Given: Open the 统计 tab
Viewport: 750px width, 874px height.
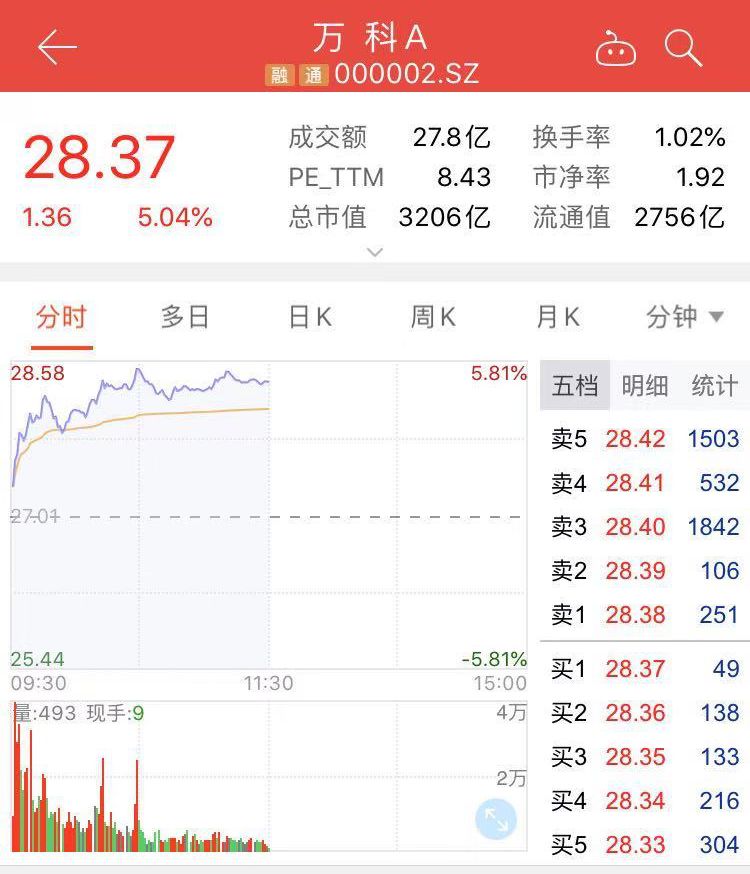Looking at the screenshot, I should click(714, 386).
